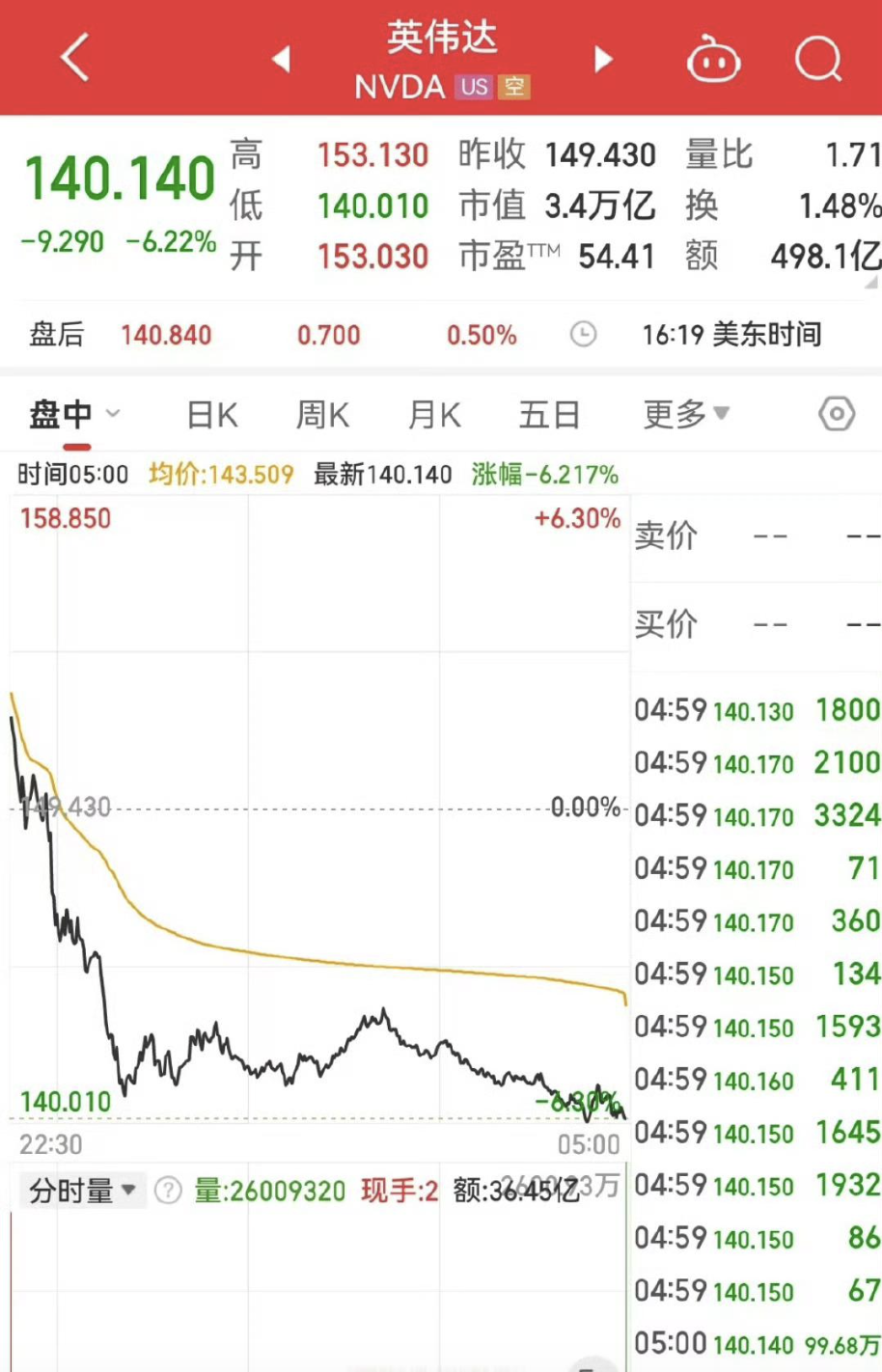The height and width of the screenshot is (1372, 882).
Task: Switch to the 日K chart
Action: [x=212, y=415]
